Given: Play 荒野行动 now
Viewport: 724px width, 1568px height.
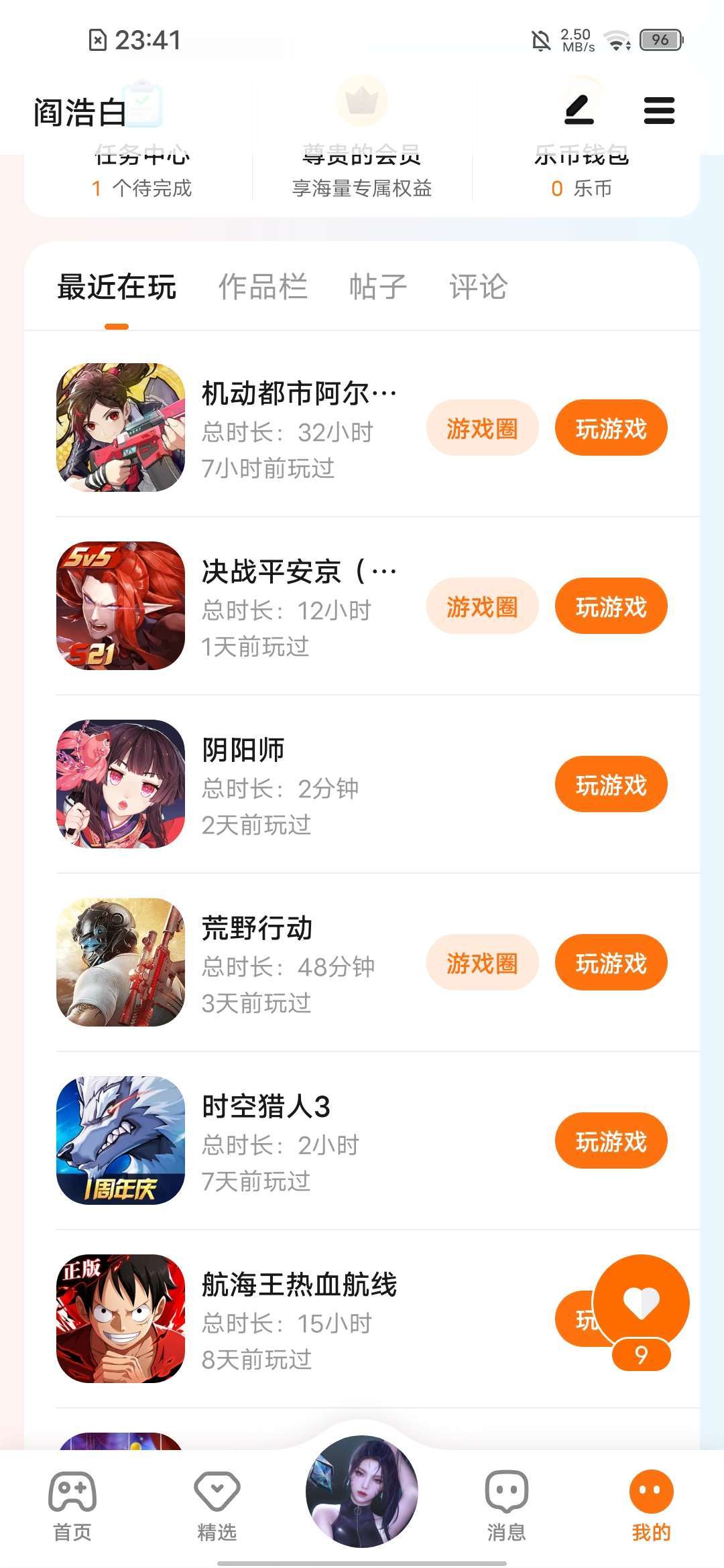Looking at the screenshot, I should click(611, 963).
